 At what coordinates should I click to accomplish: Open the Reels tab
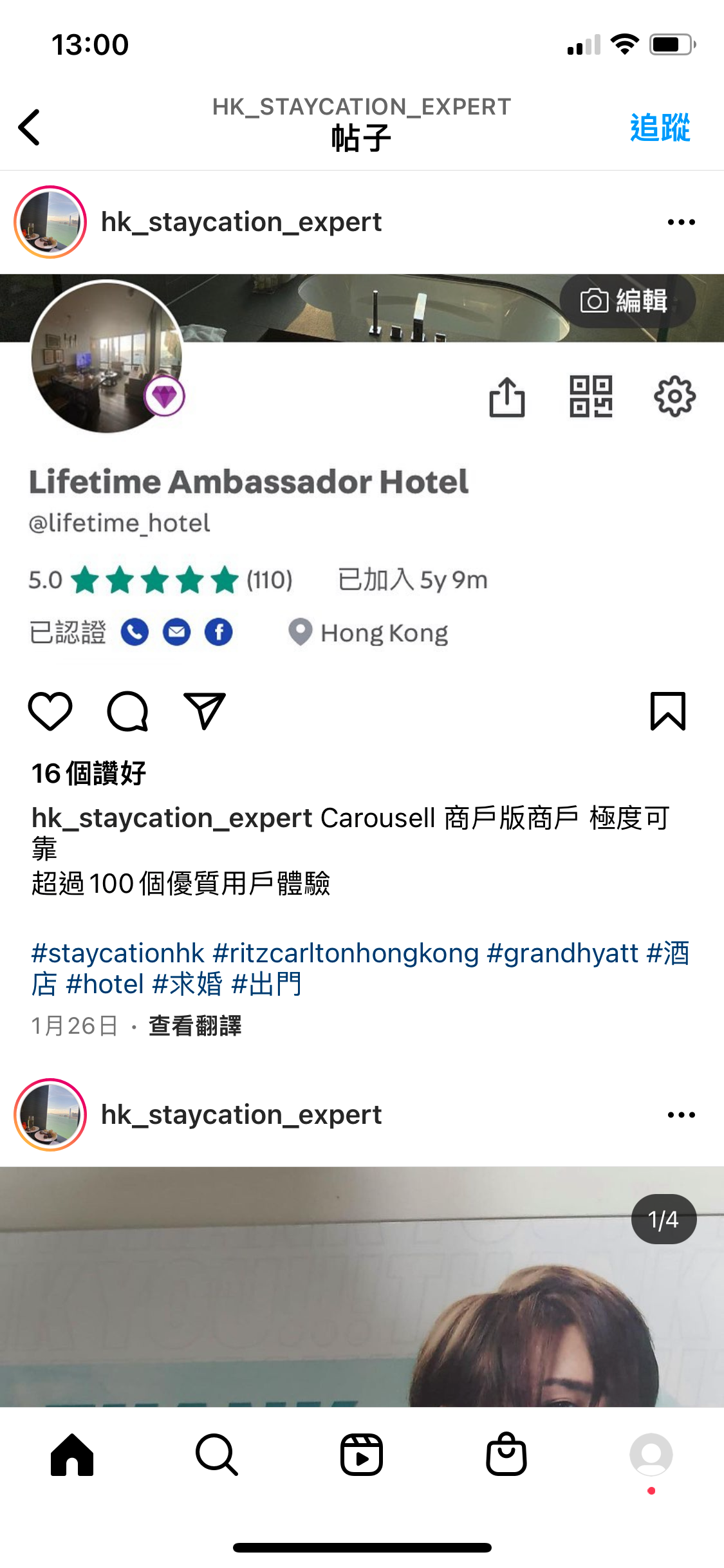click(x=362, y=1454)
